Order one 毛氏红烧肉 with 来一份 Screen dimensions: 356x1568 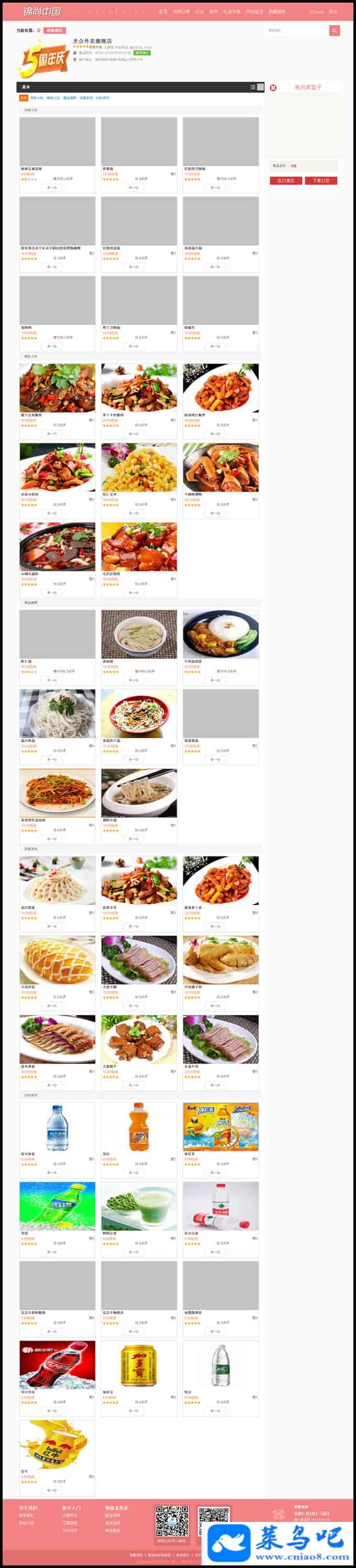point(133,592)
